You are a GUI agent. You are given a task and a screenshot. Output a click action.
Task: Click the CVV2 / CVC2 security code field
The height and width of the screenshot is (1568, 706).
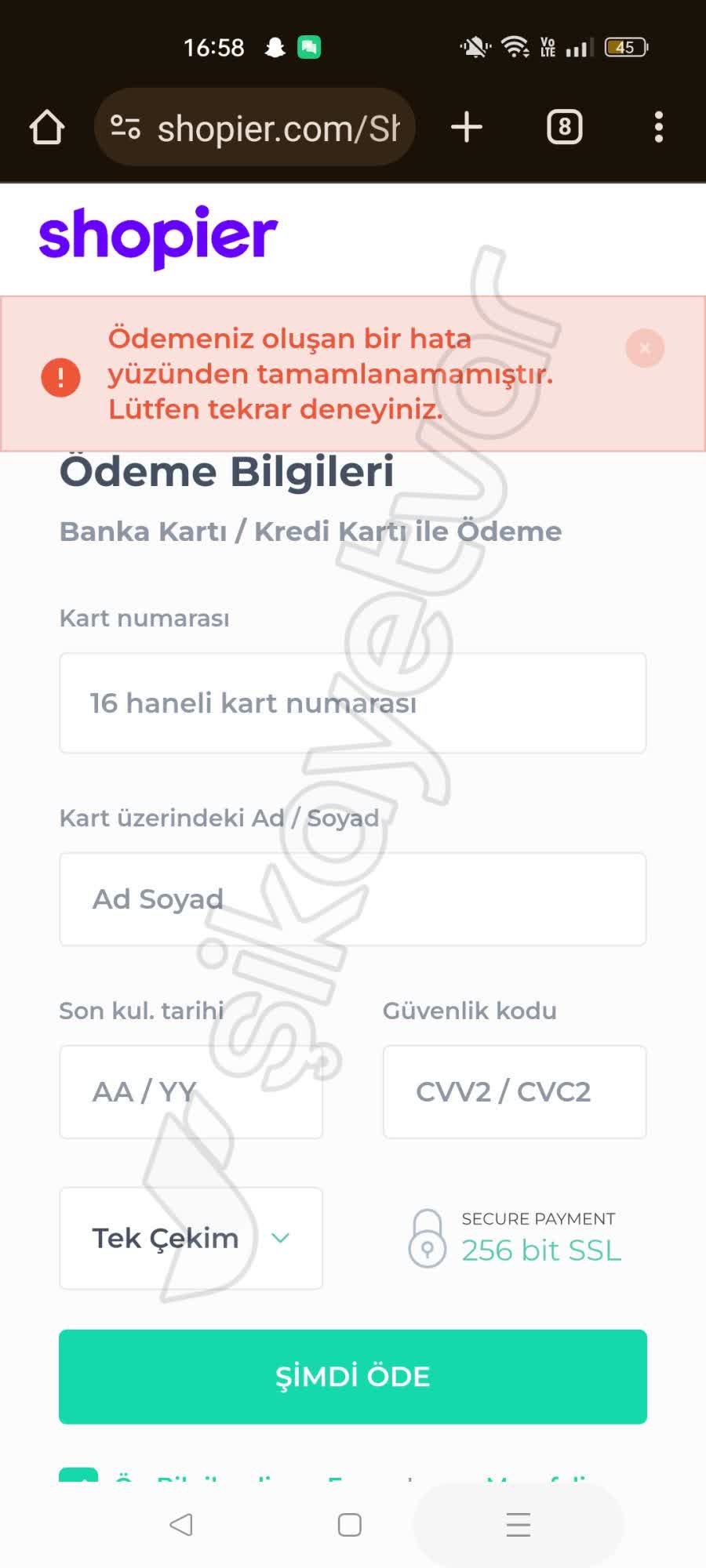point(514,1092)
